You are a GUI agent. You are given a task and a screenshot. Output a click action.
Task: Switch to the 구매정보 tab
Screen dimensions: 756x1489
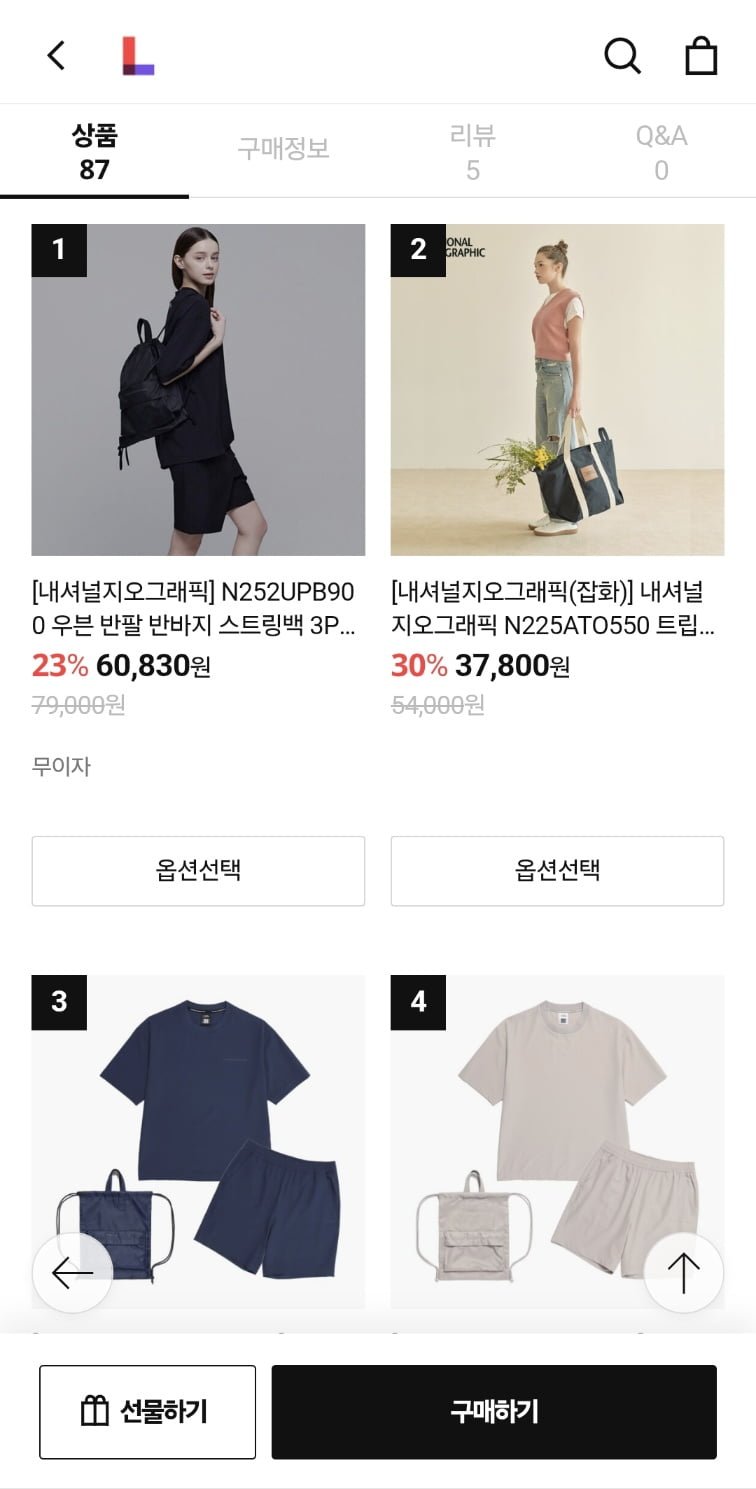pyautogui.click(x=283, y=150)
